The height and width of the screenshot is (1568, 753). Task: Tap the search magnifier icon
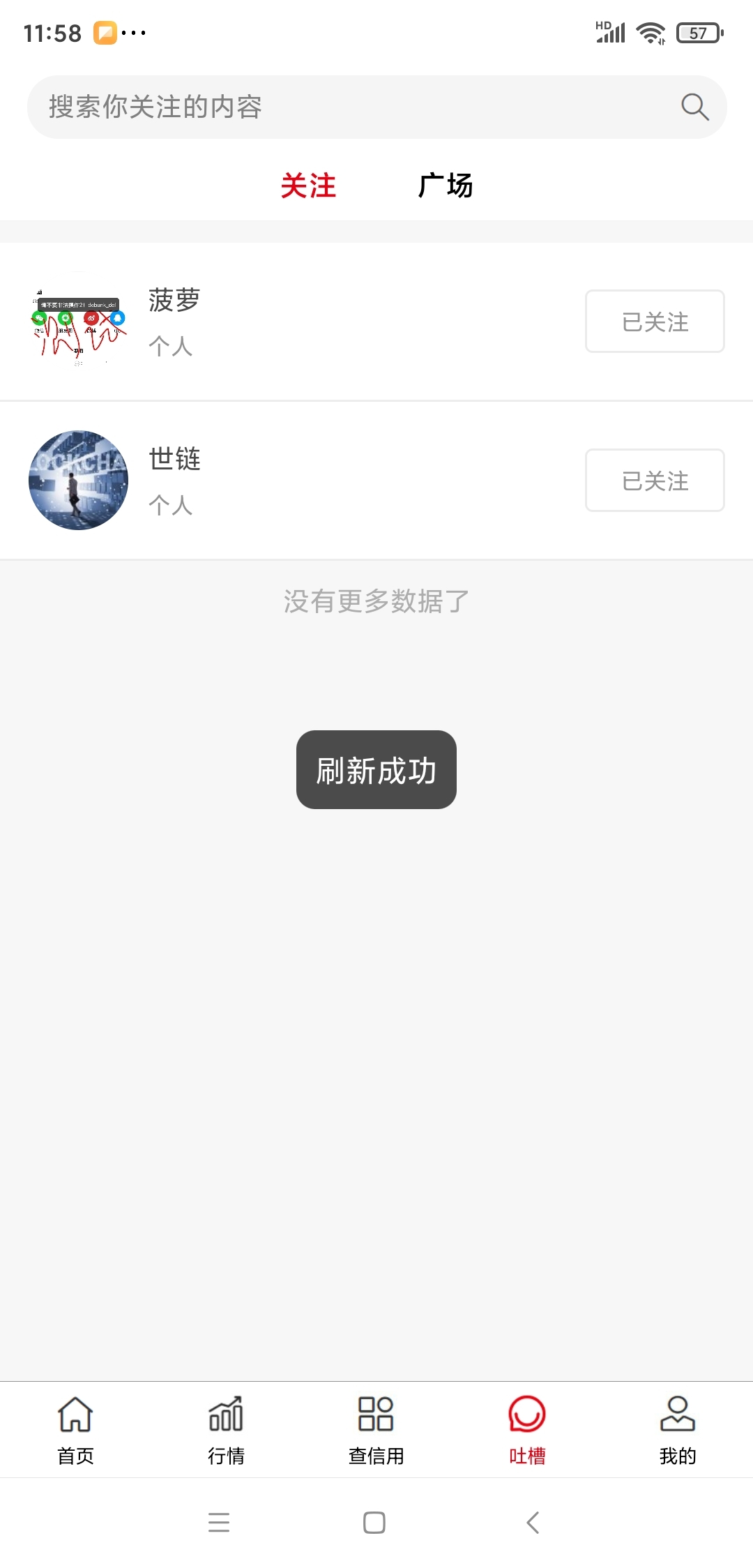pyautogui.click(x=694, y=107)
